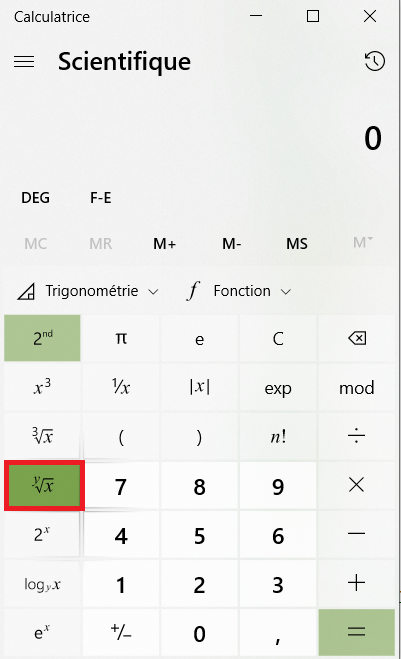Clear the display with C
Viewport: 401px width, 659px height.
(278, 338)
